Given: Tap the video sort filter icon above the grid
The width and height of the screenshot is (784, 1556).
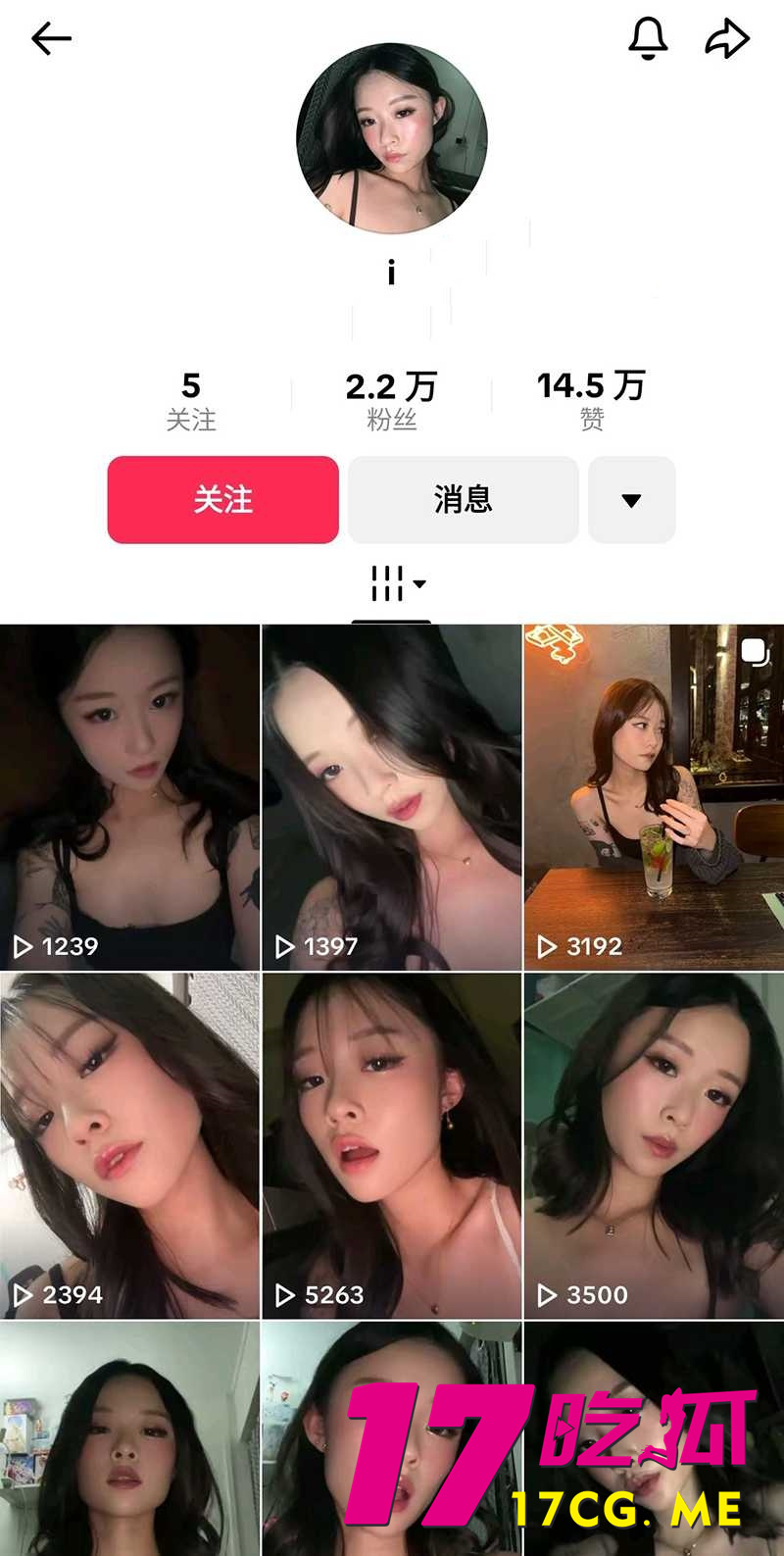Looking at the screenshot, I should [386, 582].
